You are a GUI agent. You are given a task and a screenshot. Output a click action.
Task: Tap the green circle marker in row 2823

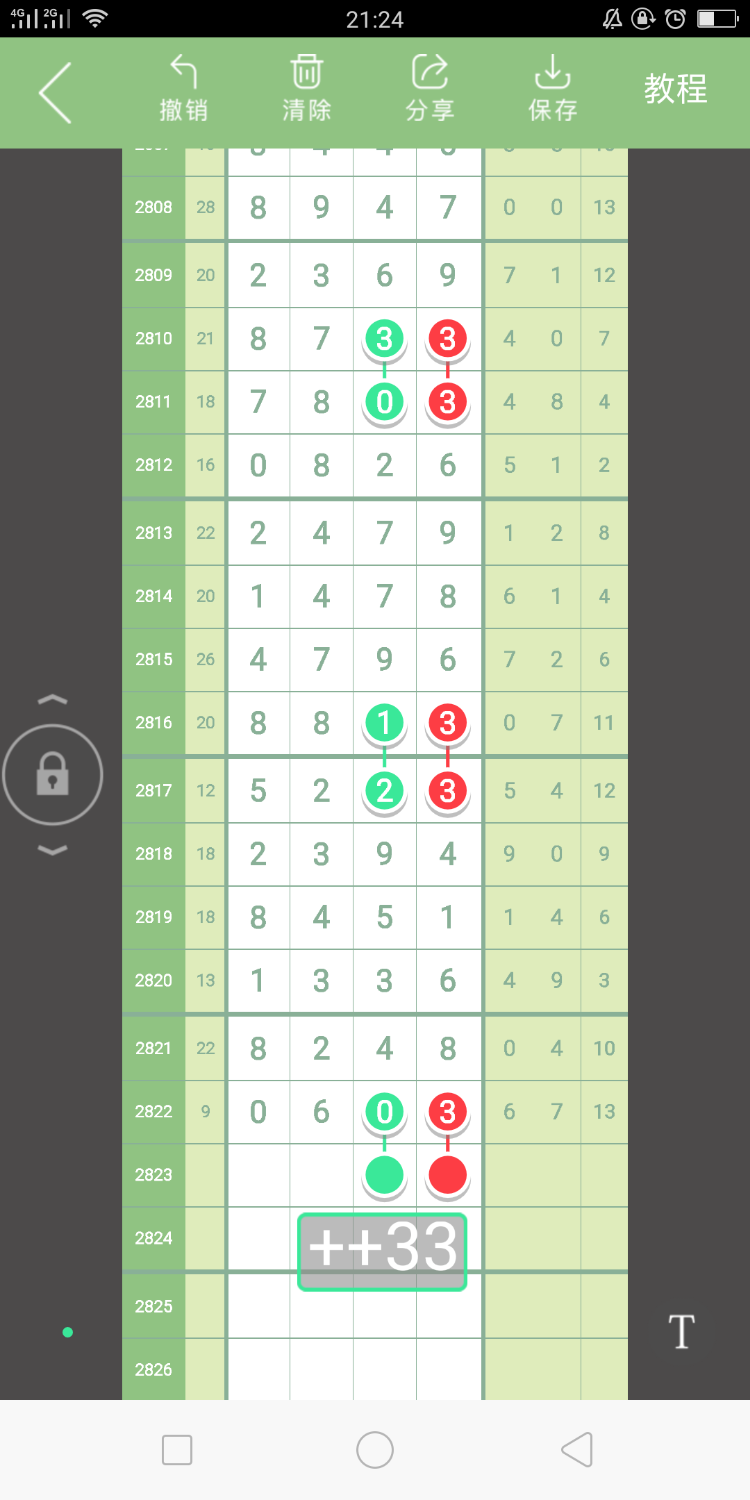pos(384,1175)
